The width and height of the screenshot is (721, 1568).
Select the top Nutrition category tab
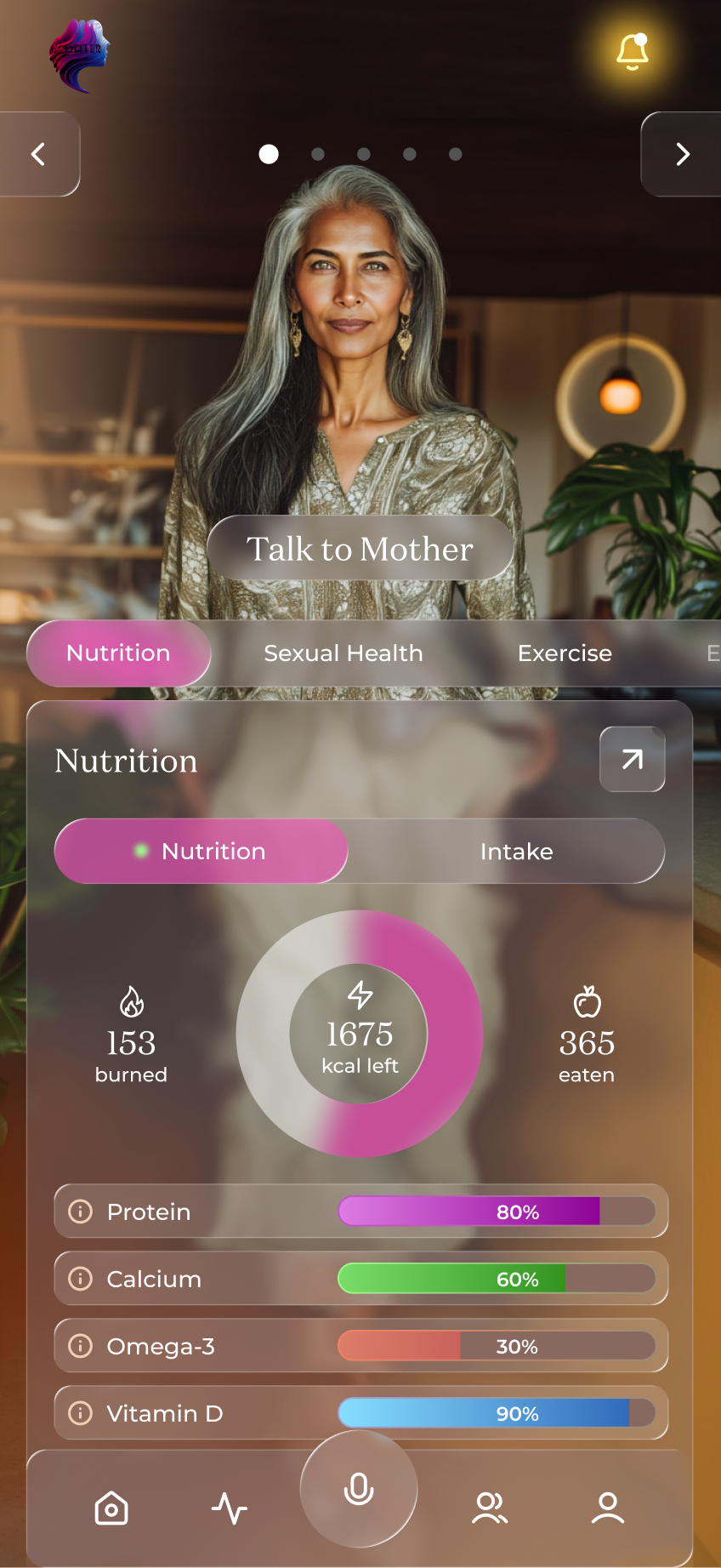pos(118,653)
